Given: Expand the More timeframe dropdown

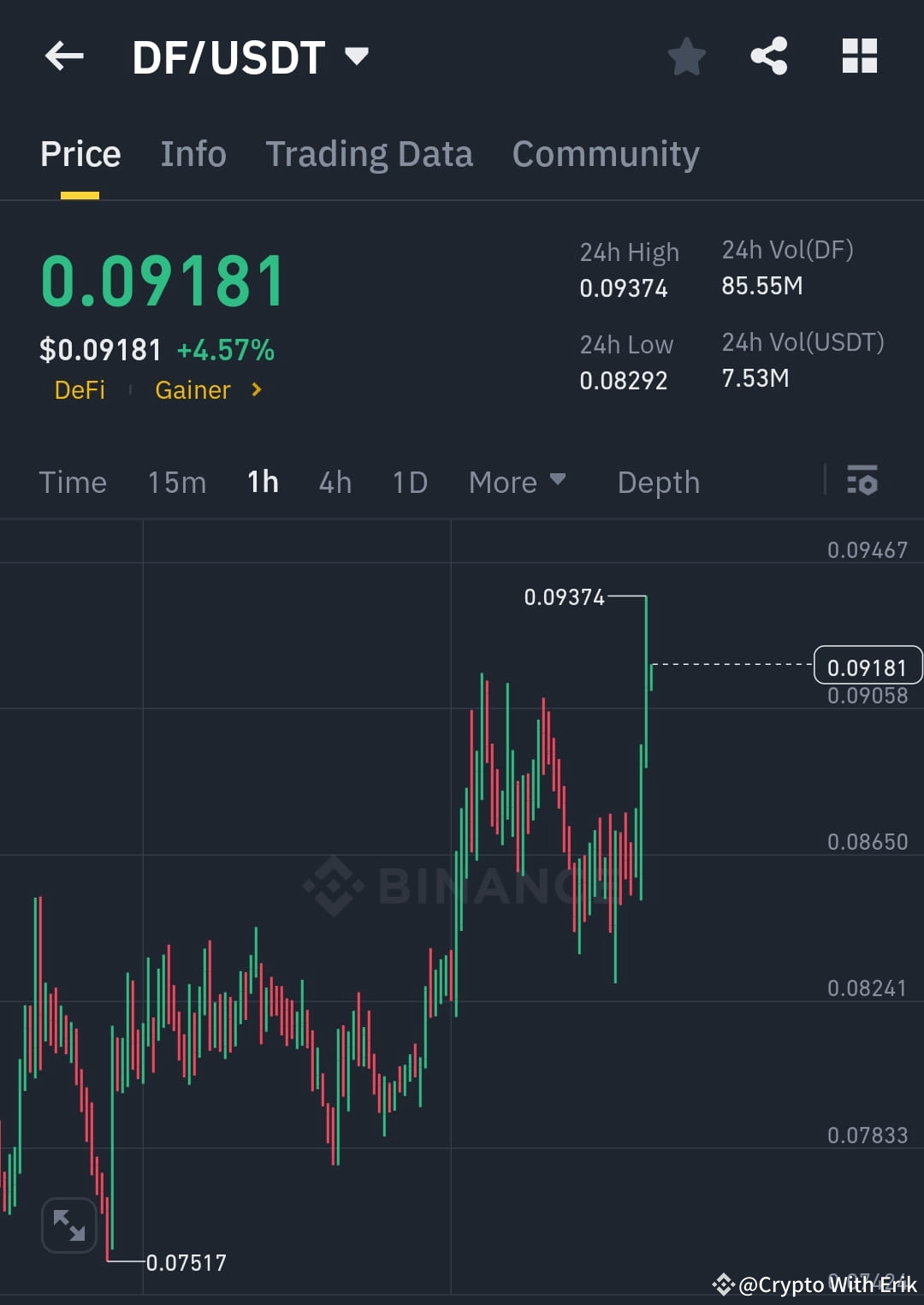Looking at the screenshot, I should tap(518, 482).
